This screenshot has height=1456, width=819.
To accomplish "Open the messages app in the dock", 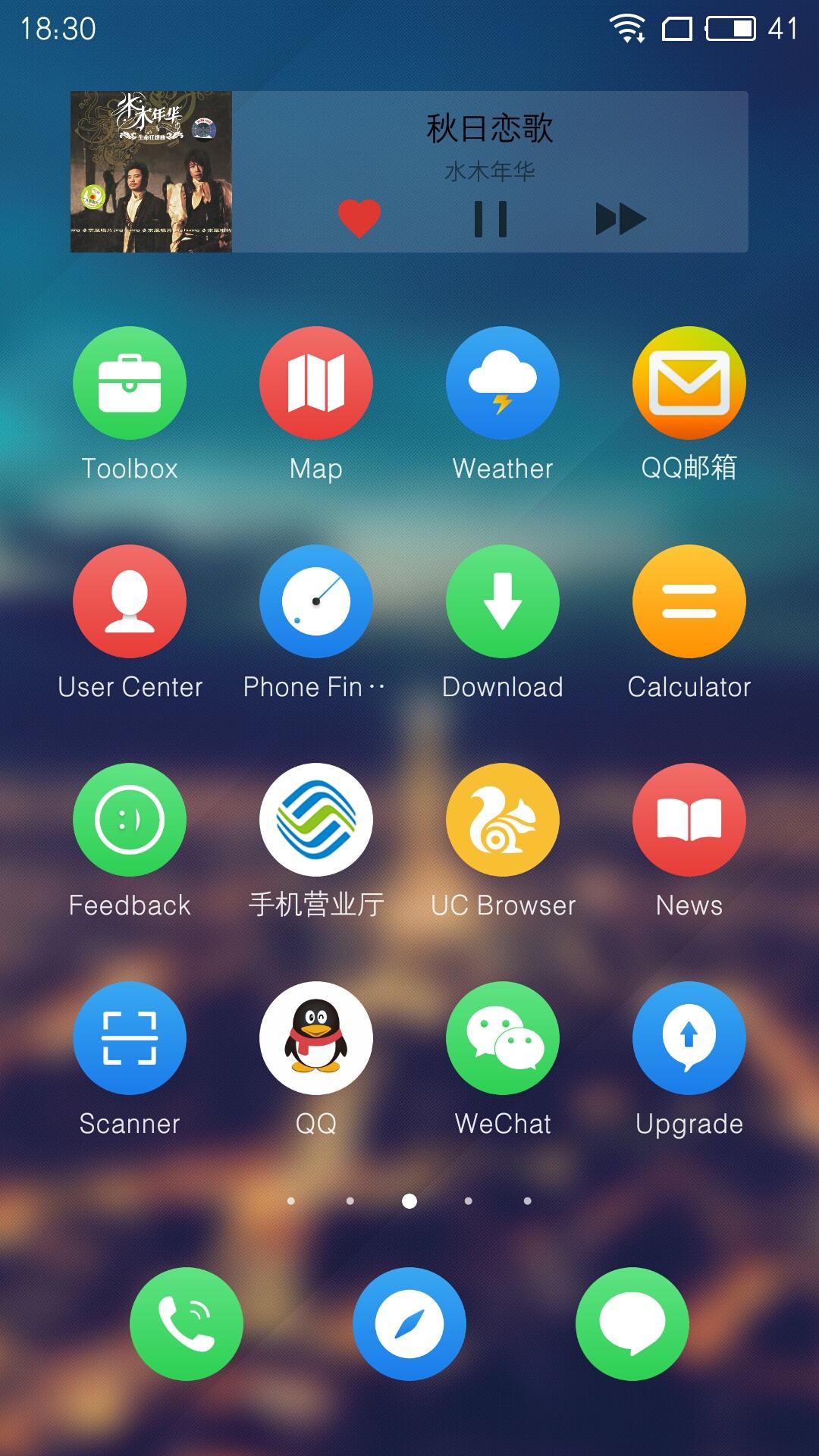I will click(x=632, y=1324).
